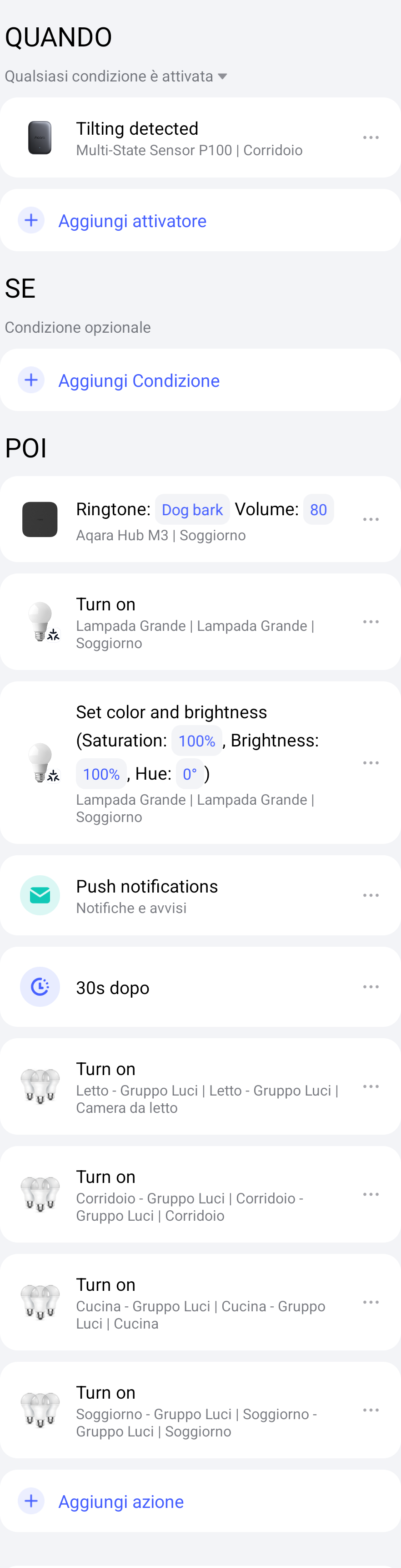Open options for the Aqara Hub M3 ringtone action
401x1568 pixels.
tap(371, 519)
